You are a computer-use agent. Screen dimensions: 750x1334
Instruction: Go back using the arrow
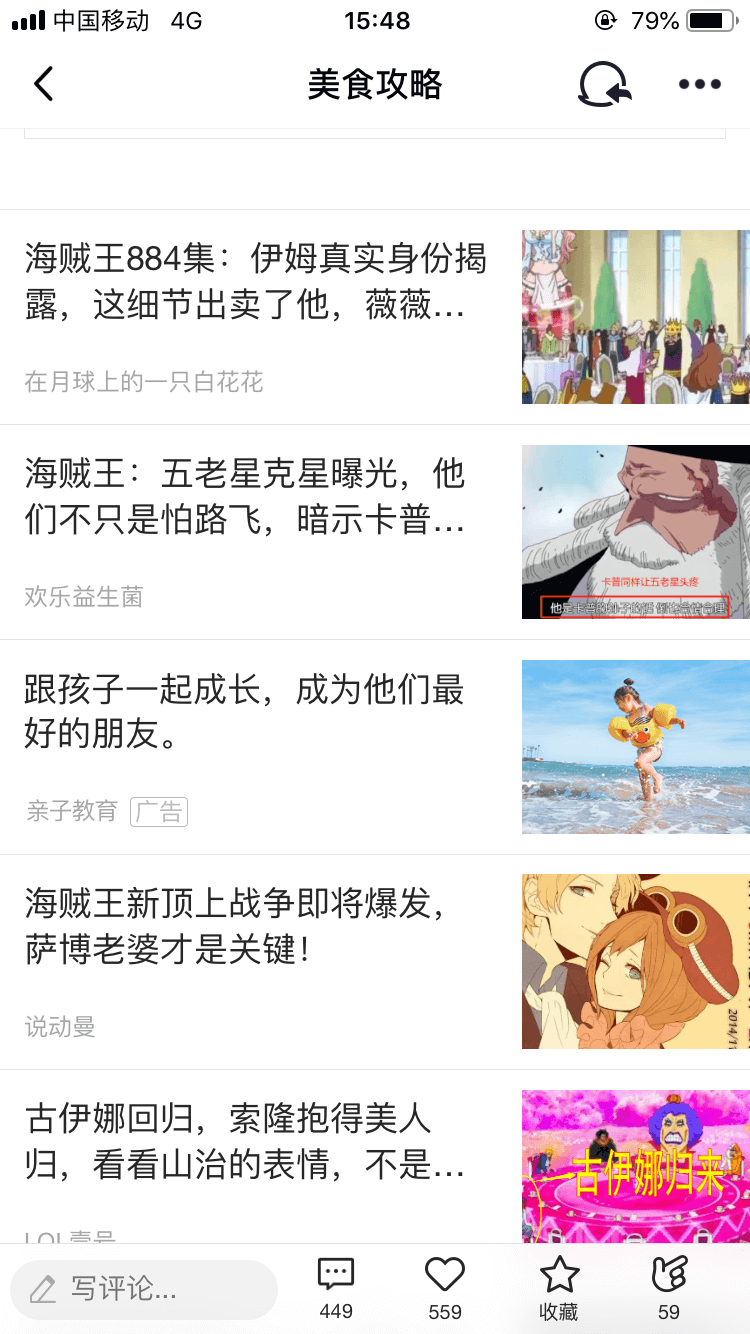[43, 84]
